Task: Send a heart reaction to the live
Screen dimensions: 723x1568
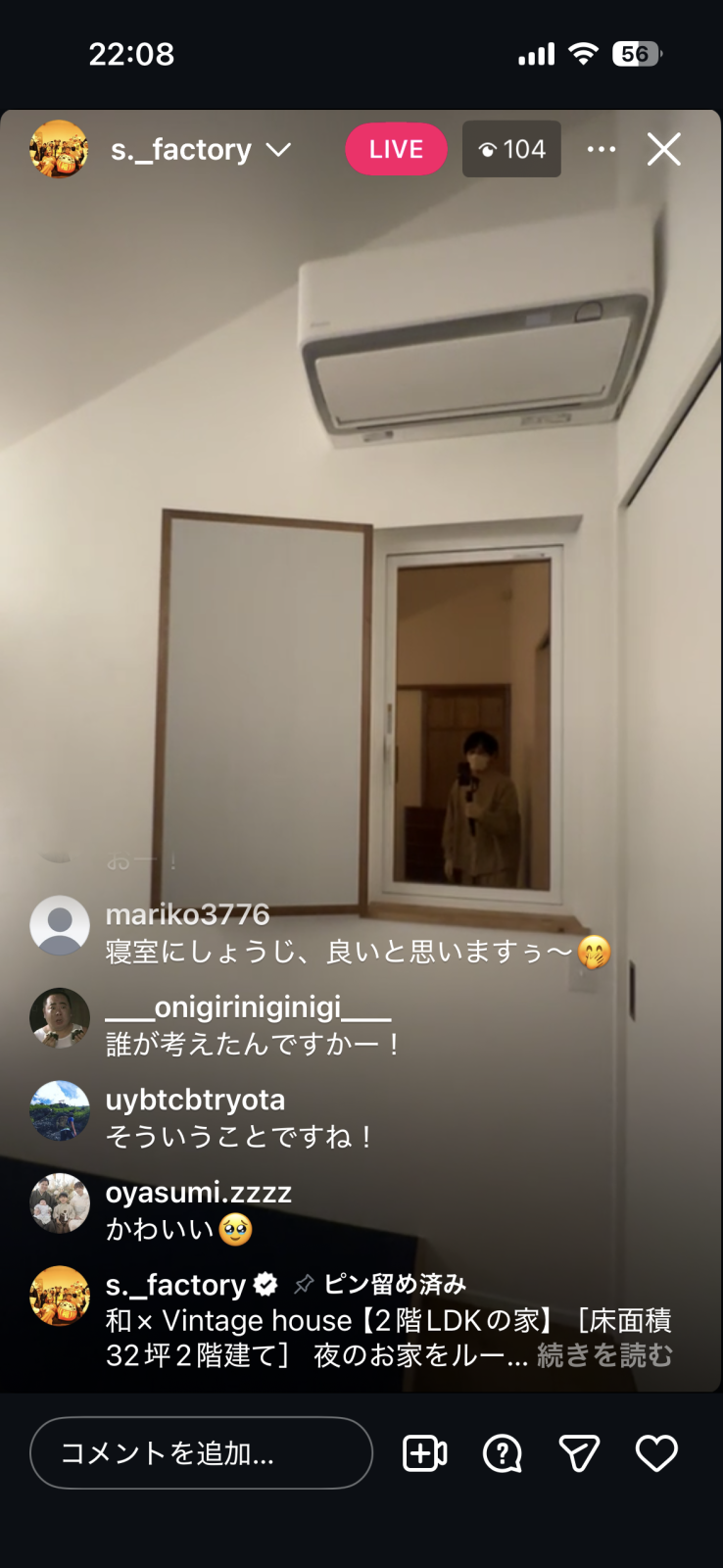Action: click(x=656, y=1453)
